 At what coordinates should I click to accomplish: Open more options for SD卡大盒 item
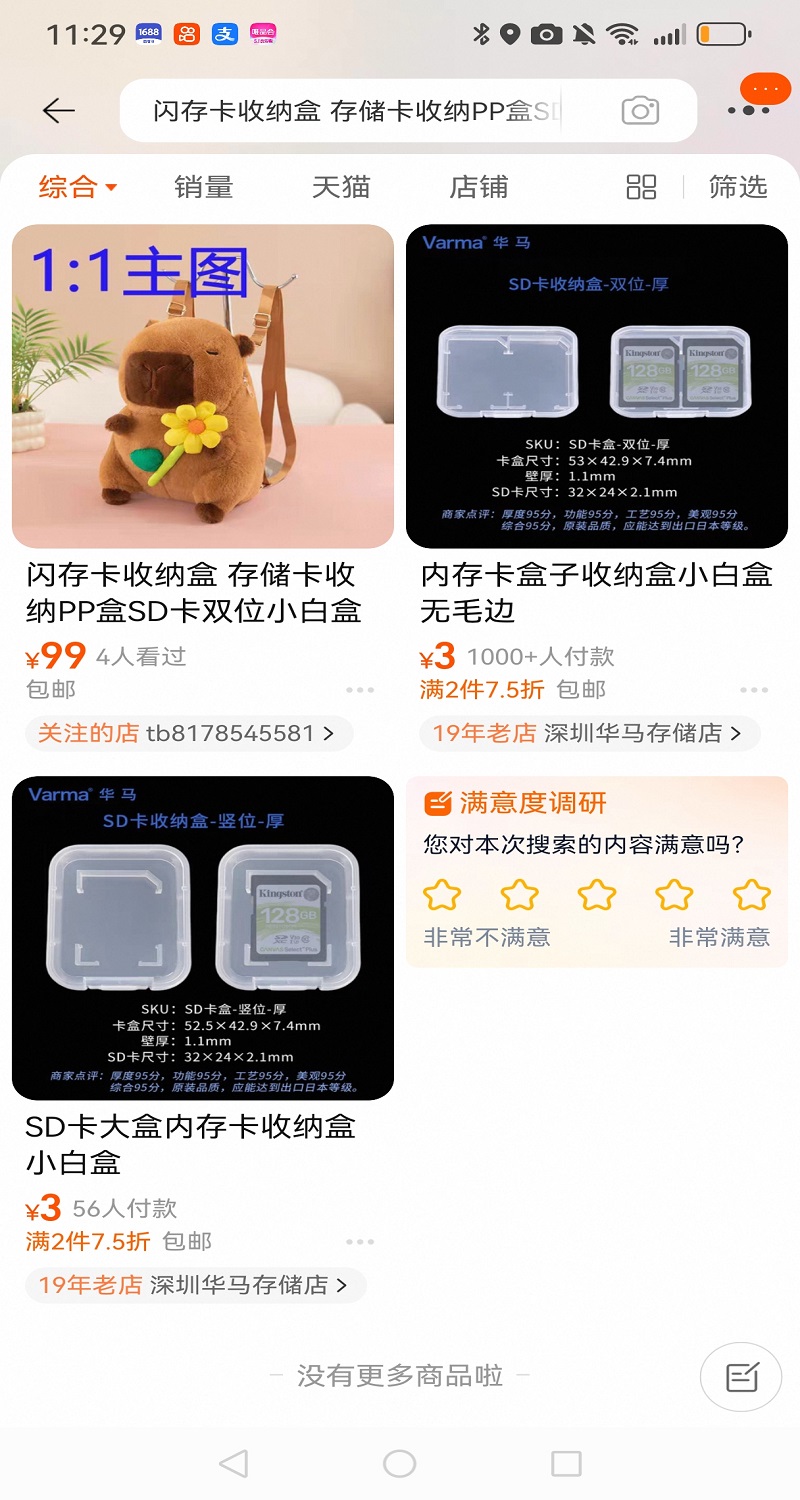point(360,1242)
